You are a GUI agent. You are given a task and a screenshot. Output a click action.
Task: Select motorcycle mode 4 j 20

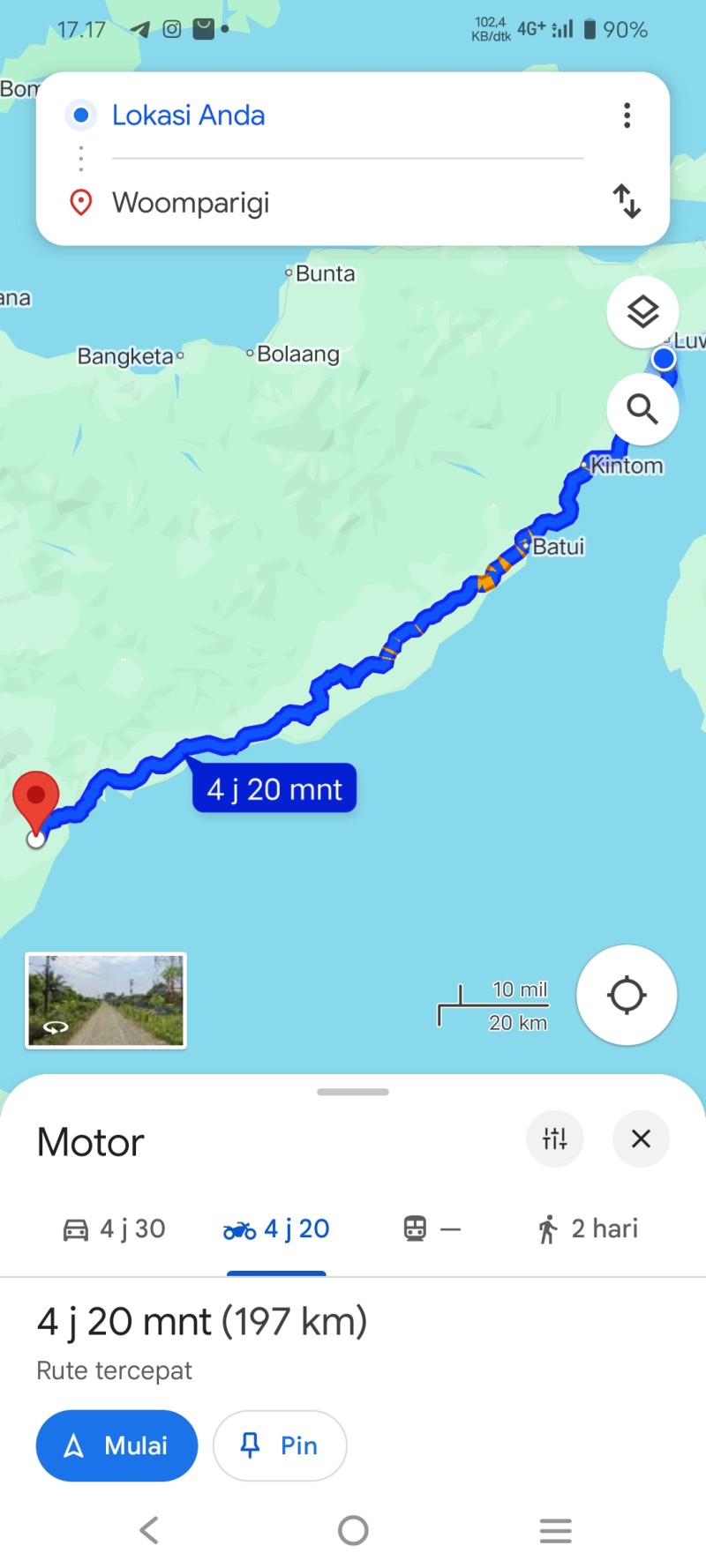tap(276, 1228)
